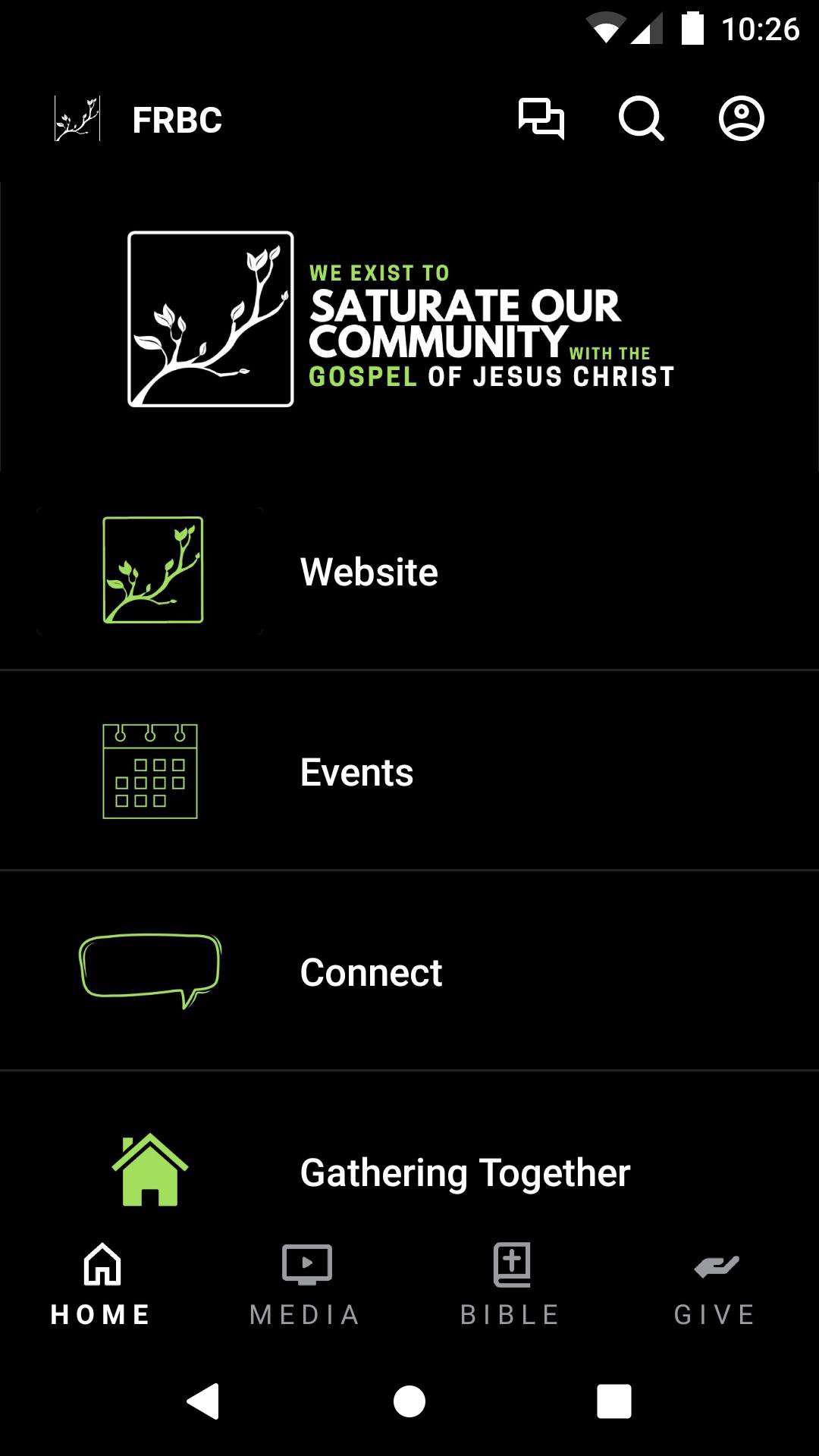The width and height of the screenshot is (819, 1456).
Task: View the Events list
Action: pos(409,772)
